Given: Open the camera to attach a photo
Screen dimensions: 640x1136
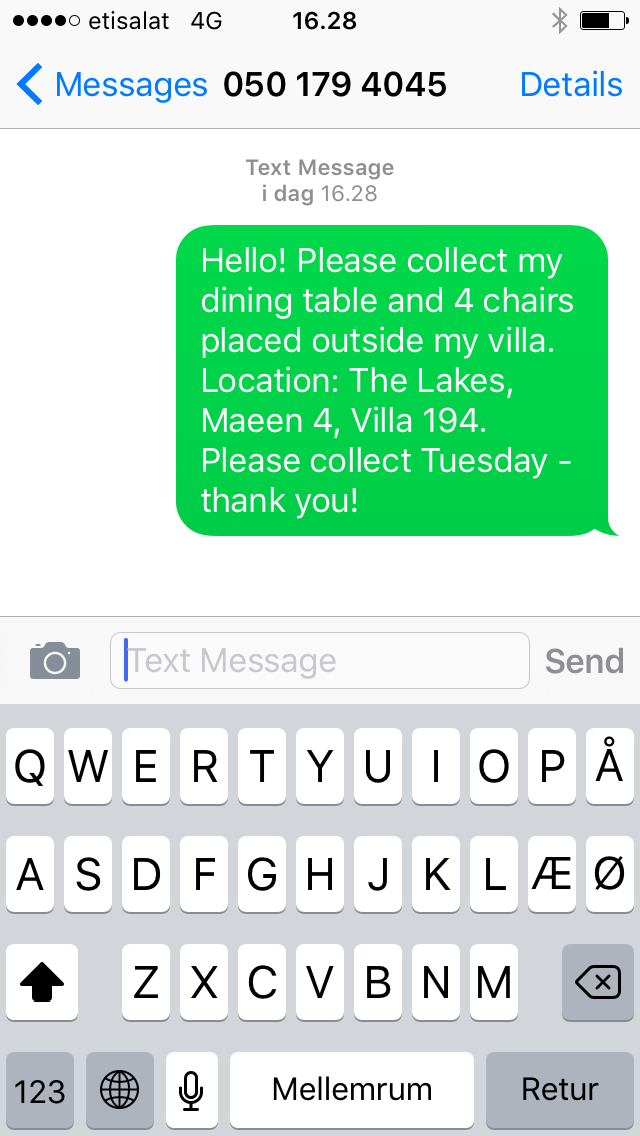Looking at the screenshot, I should click(55, 661).
